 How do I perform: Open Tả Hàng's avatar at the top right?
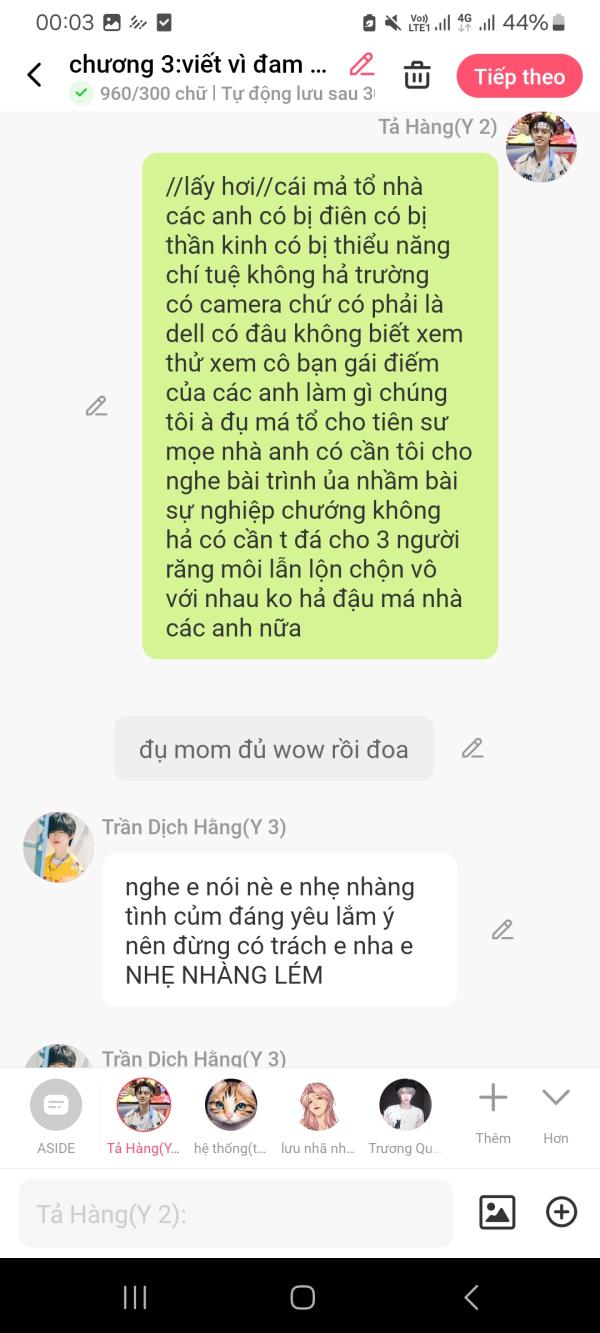coord(541,147)
